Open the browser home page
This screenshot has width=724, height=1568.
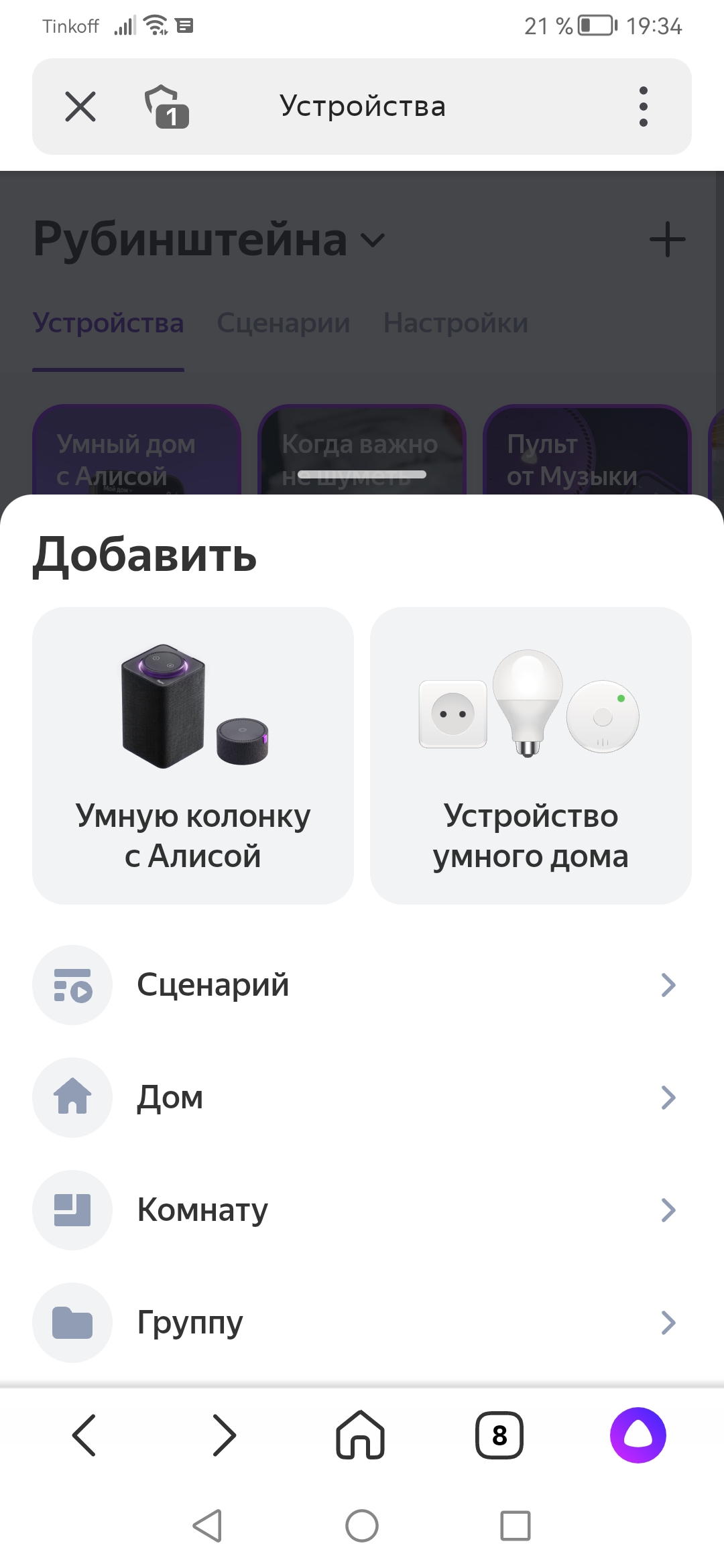coord(361,1435)
